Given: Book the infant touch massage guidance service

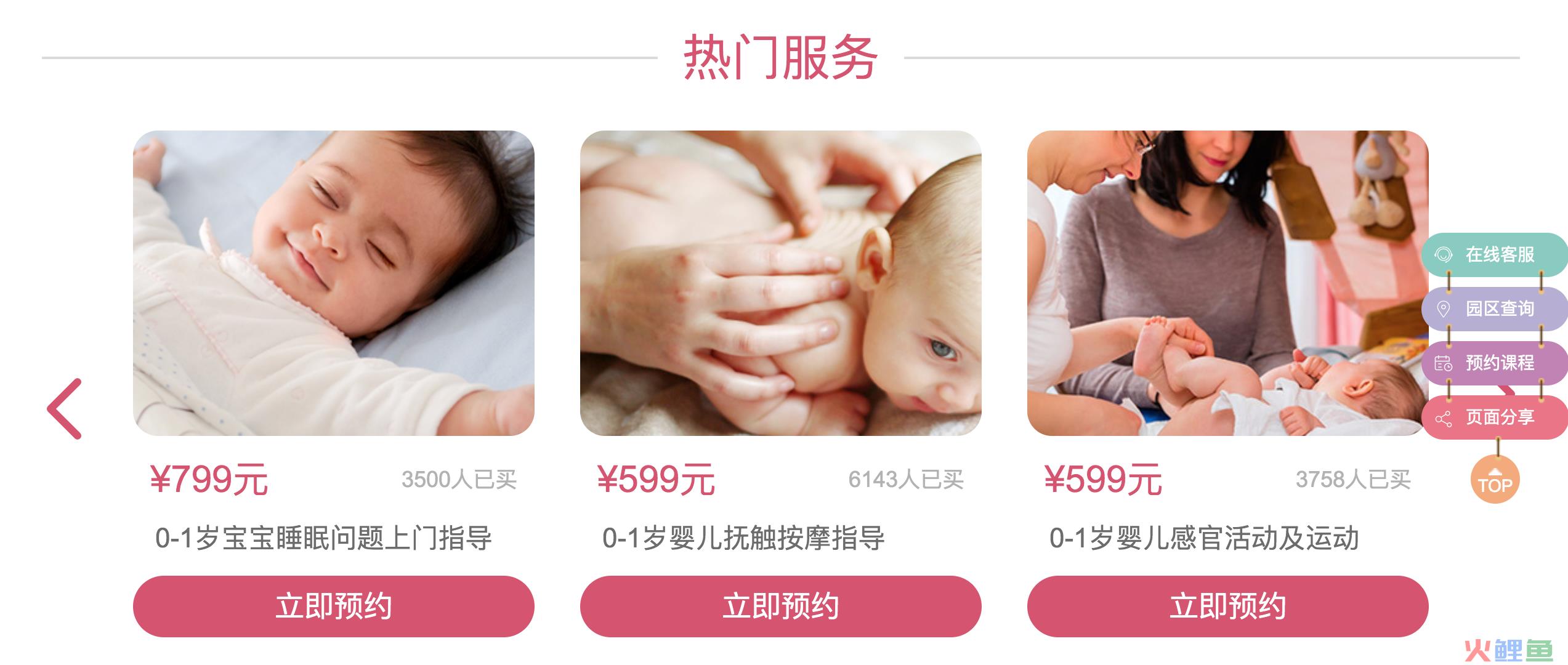Looking at the screenshot, I should pyautogui.click(x=780, y=606).
